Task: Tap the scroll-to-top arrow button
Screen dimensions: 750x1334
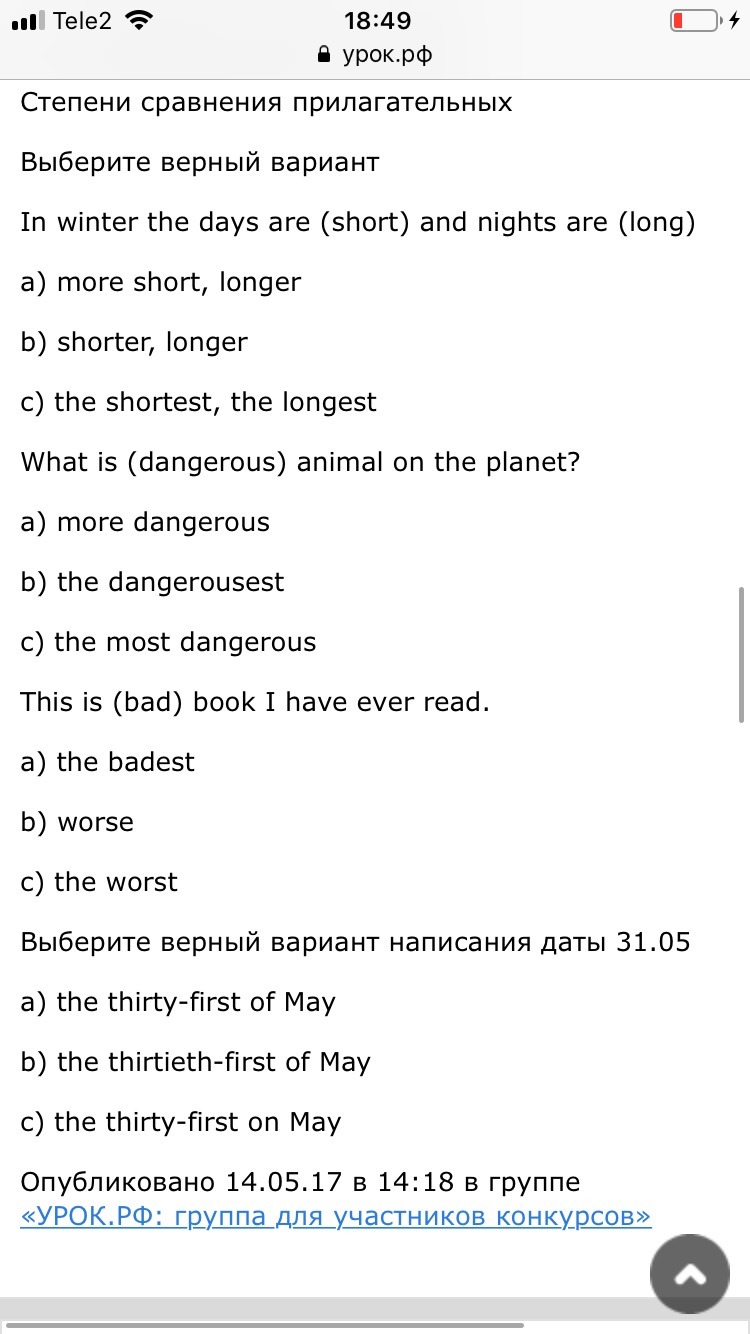Action: 690,1273
